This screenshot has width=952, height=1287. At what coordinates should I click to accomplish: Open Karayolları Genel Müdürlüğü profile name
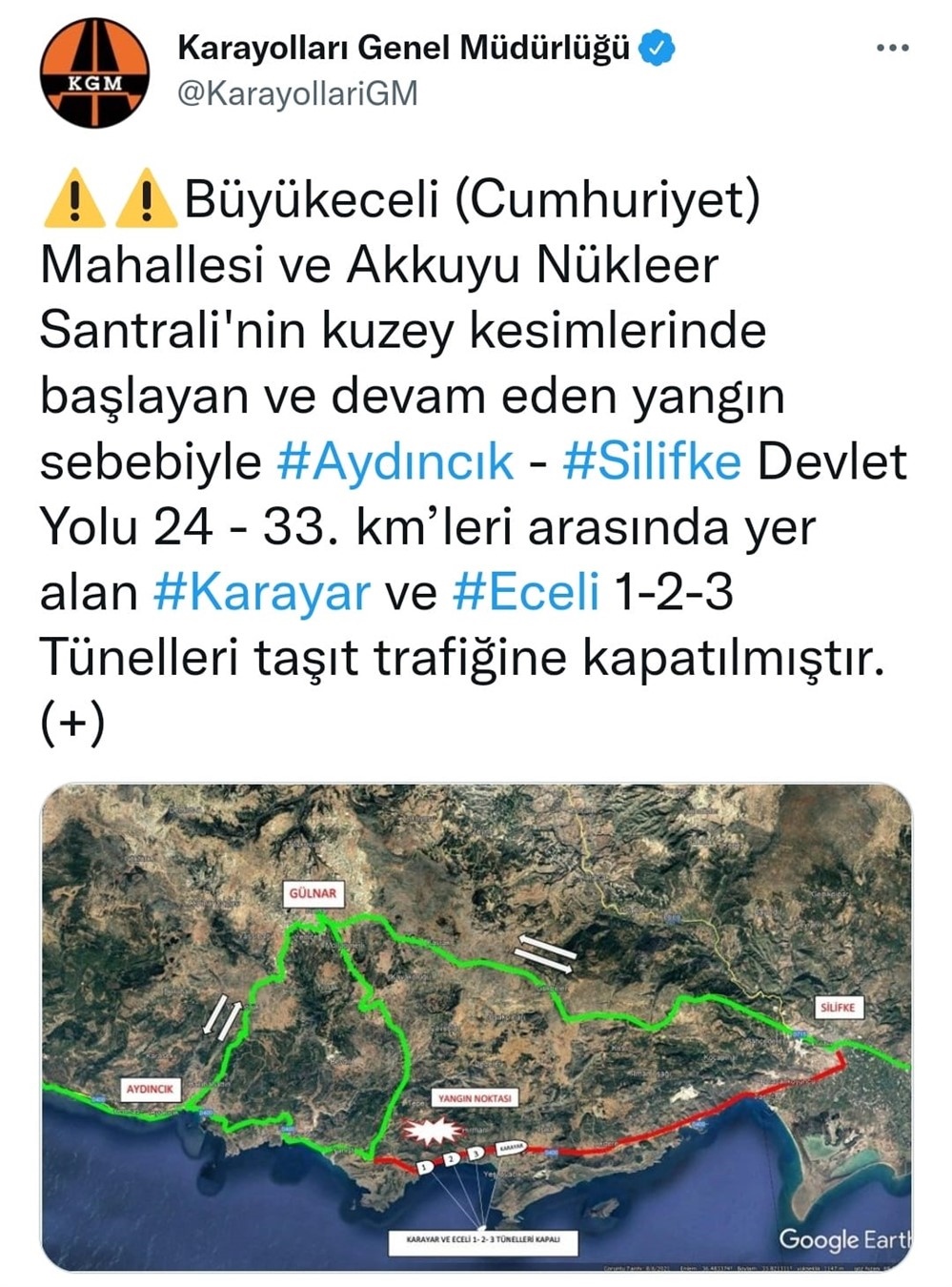(x=403, y=47)
